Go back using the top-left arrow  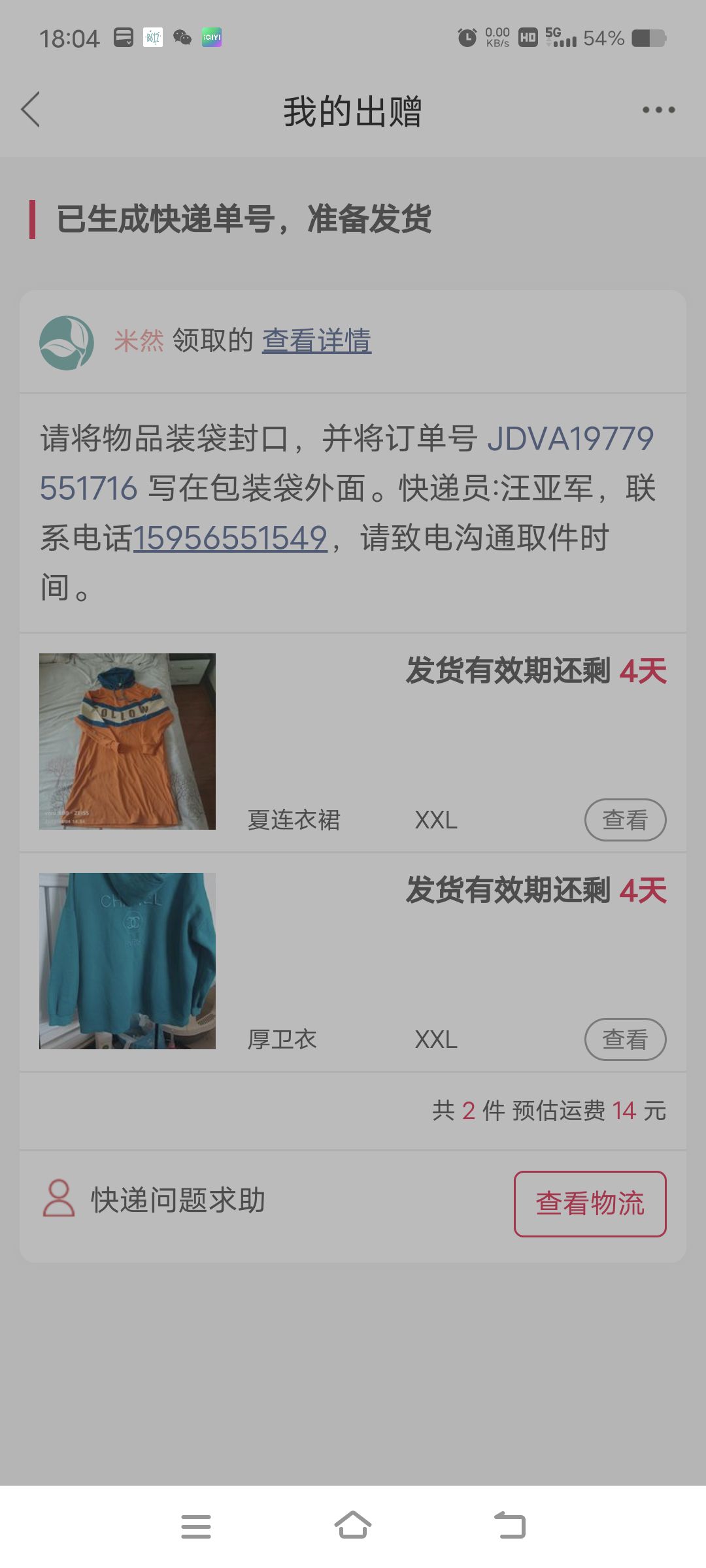tap(31, 109)
